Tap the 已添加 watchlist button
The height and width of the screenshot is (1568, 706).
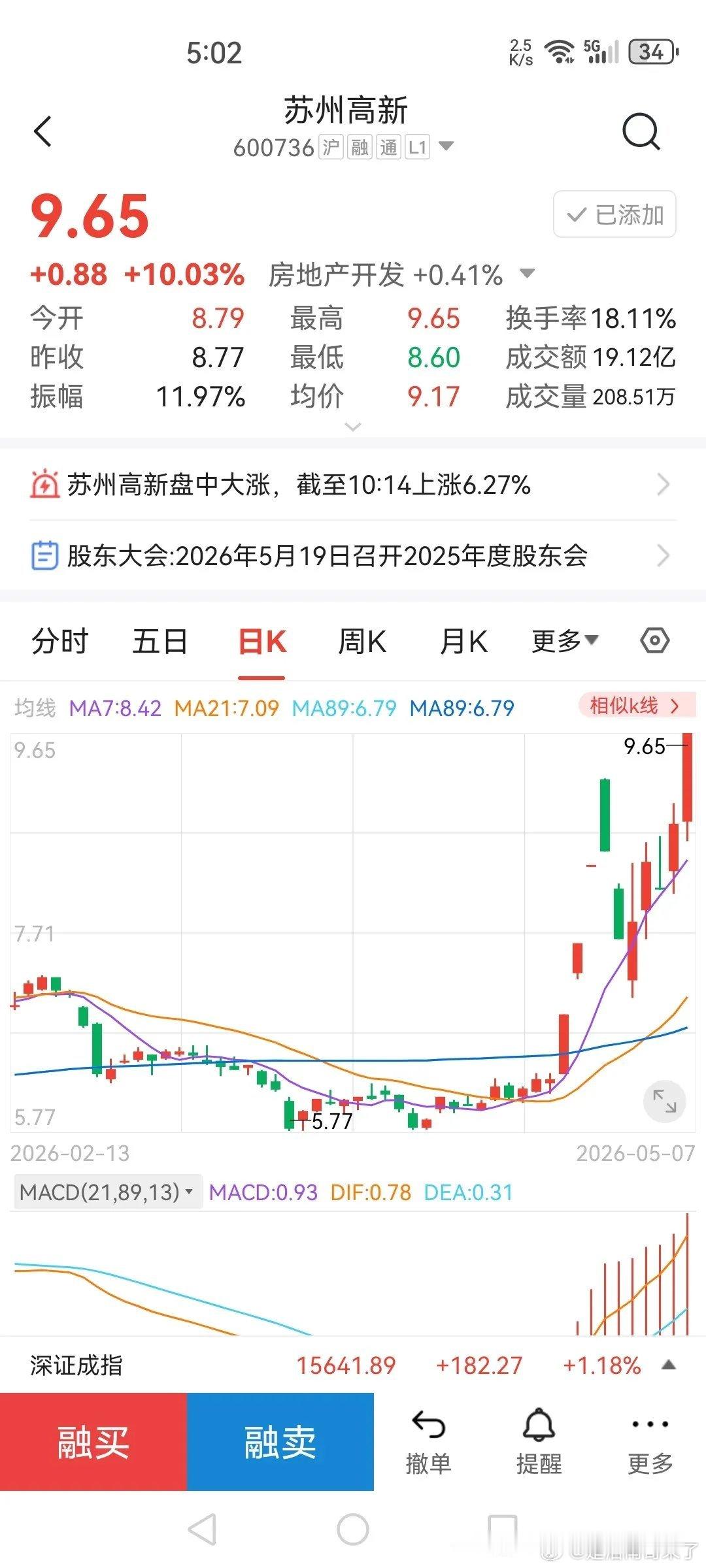coord(614,214)
